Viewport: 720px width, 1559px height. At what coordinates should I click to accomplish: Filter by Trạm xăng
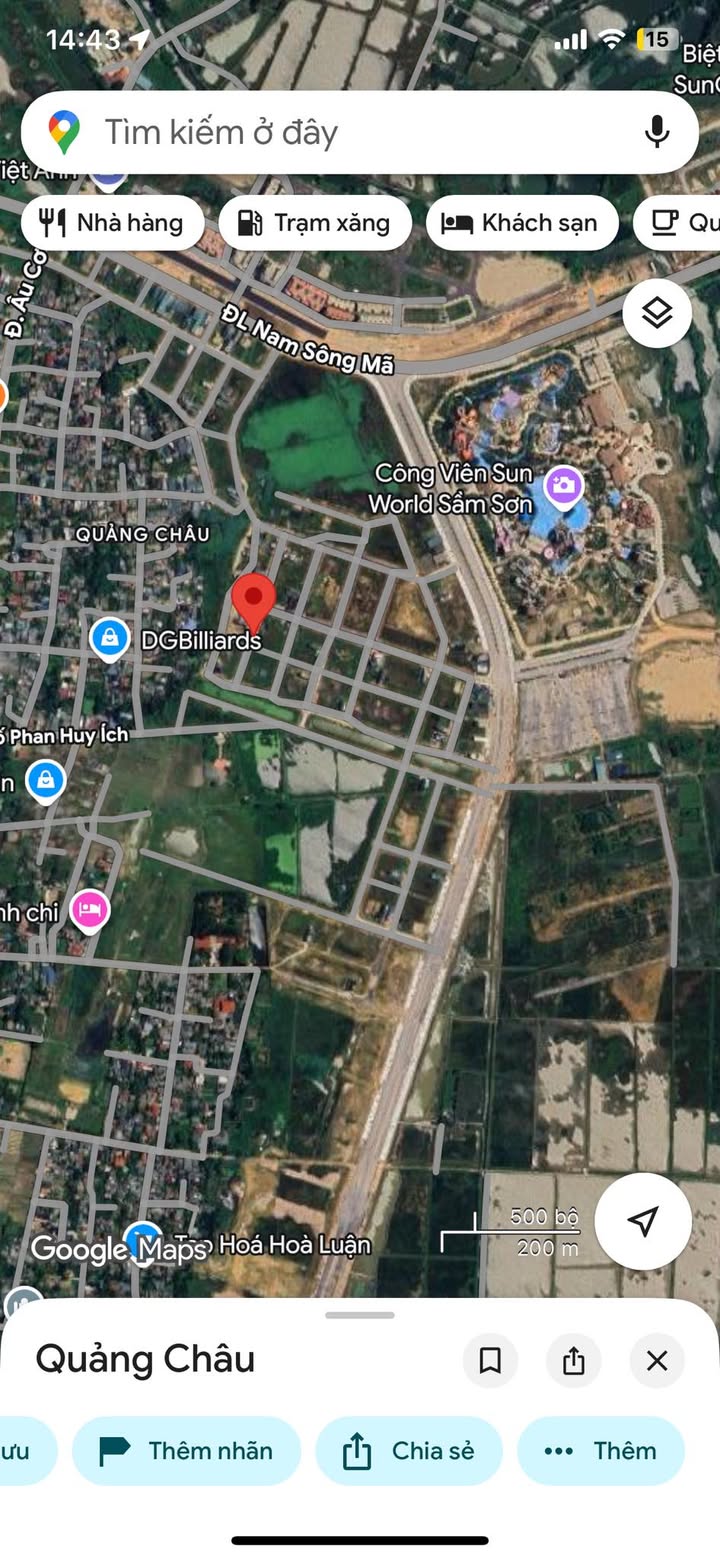pyautogui.click(x=315, y=222)
